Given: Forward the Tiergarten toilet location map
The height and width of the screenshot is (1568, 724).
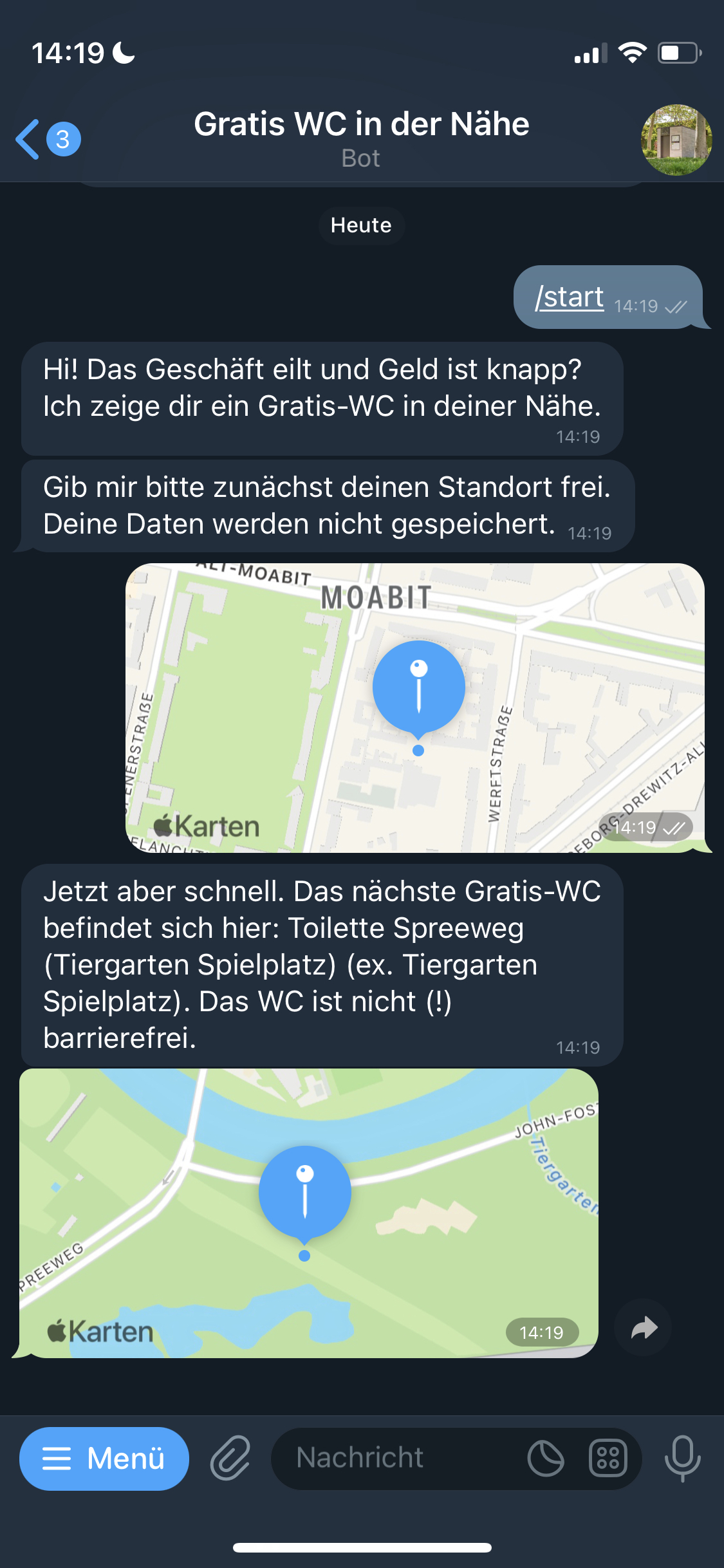Looking at the screenshot, I should (x=643, y=1327).
